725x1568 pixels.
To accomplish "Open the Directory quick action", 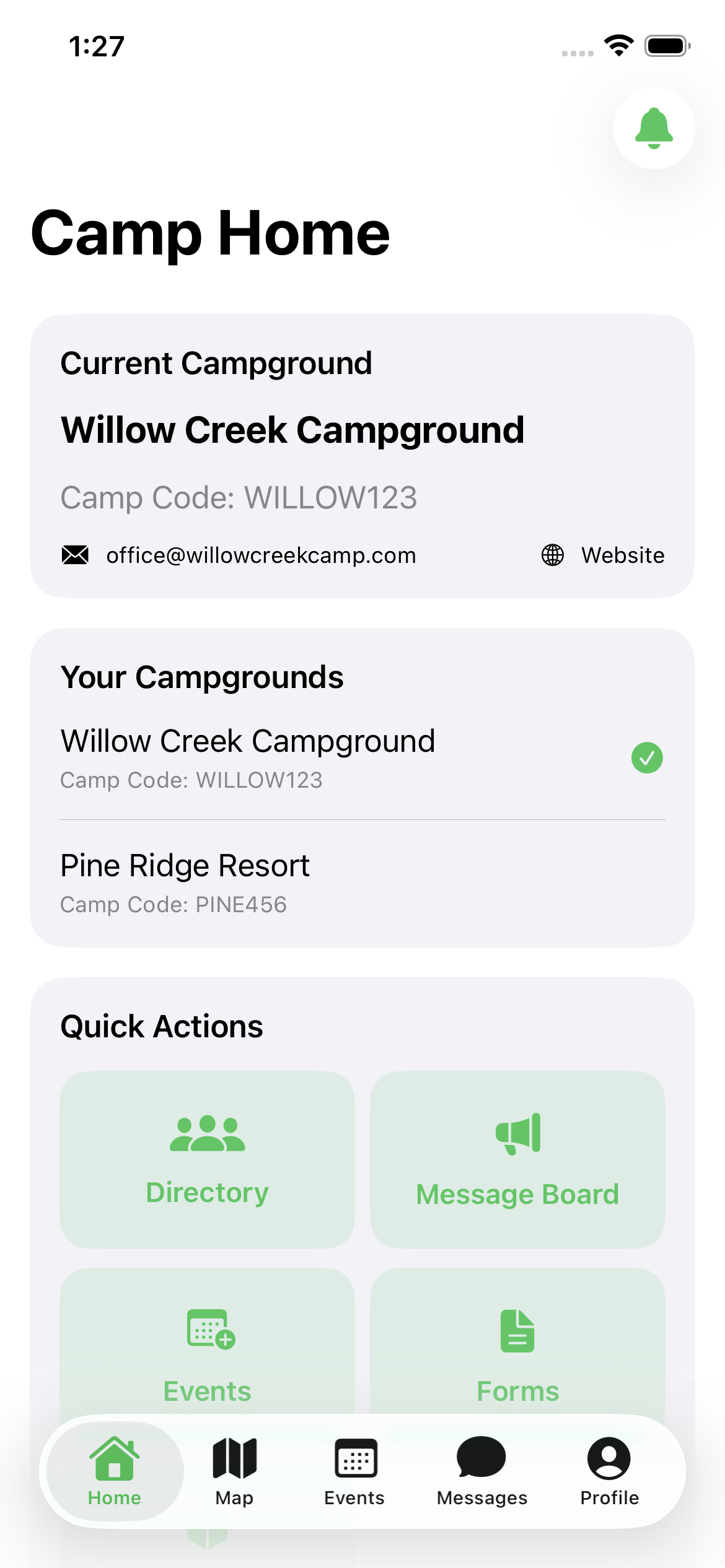I will point(207,1159).
